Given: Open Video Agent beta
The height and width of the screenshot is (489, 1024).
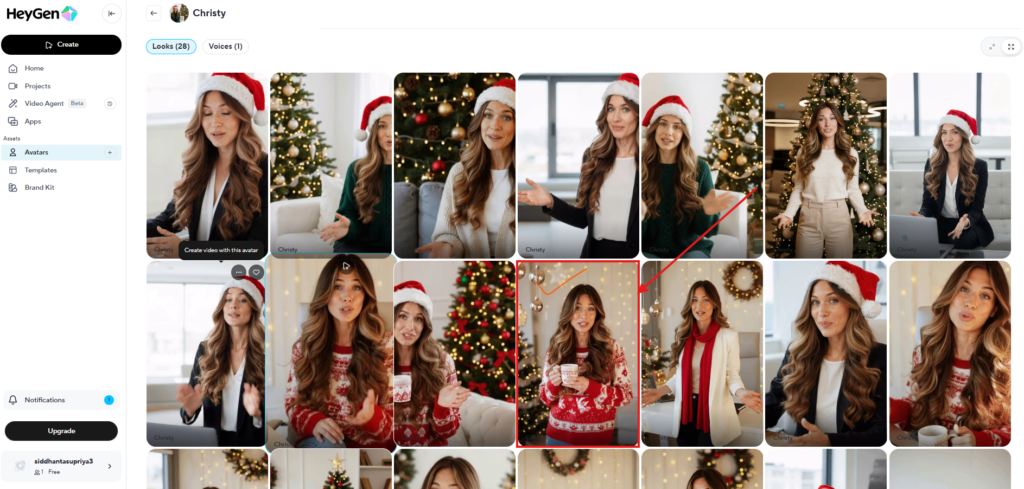Looking at the screenshot, I should (46, 103).
